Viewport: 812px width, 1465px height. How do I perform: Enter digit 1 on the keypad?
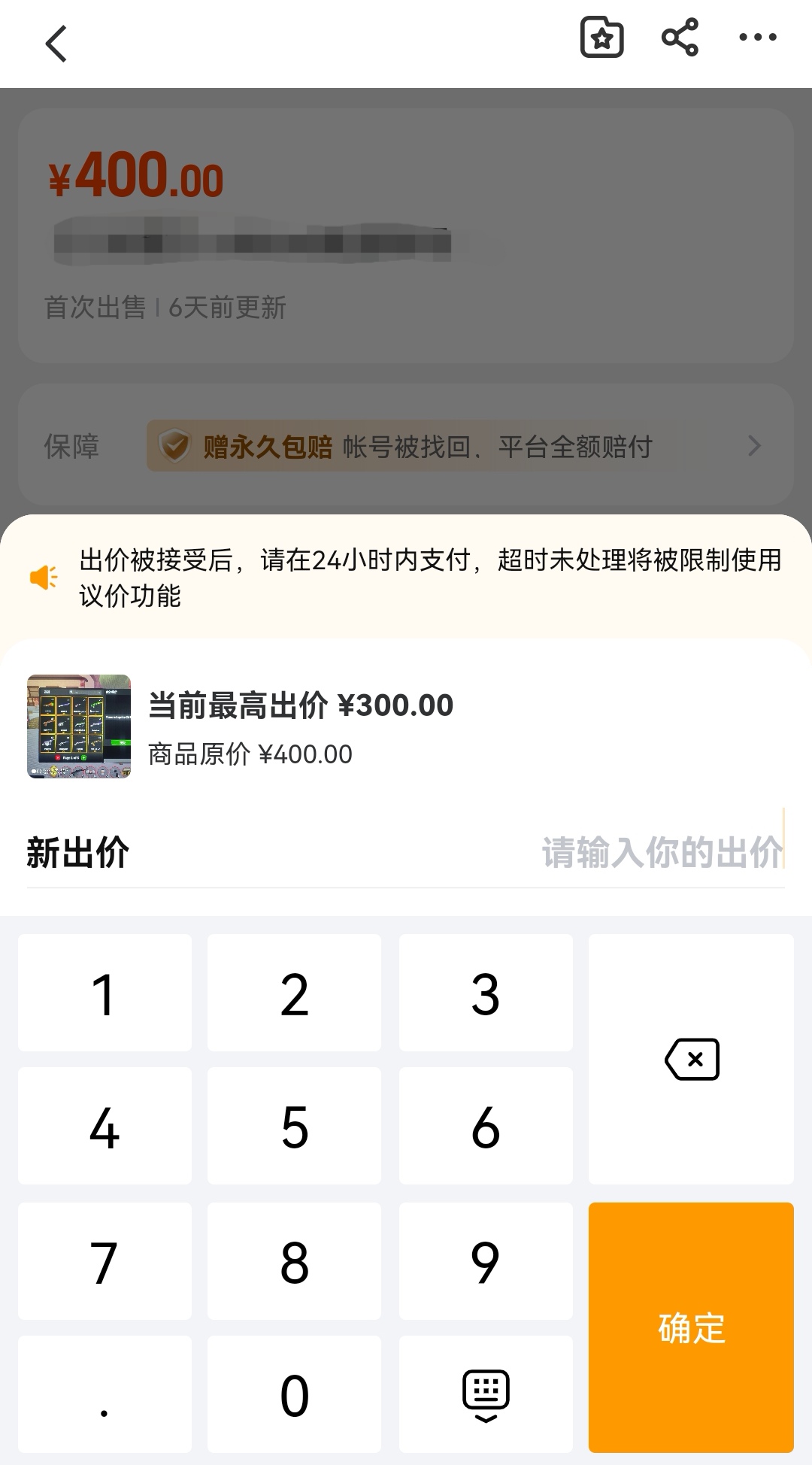click(105, 993)
